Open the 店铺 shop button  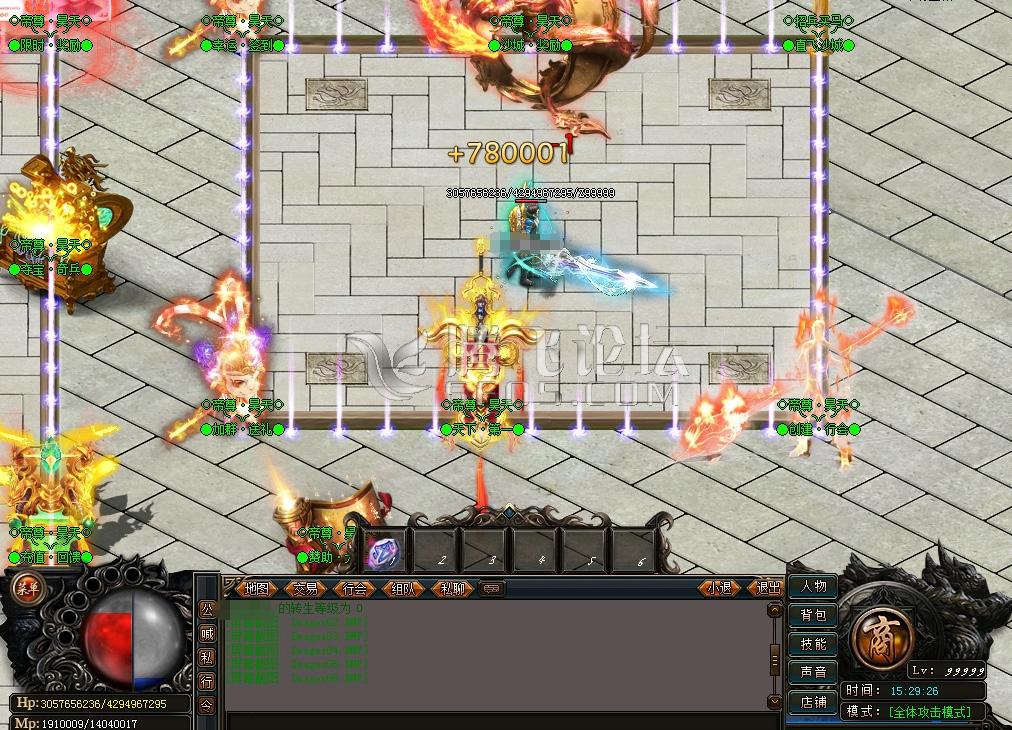813,701
